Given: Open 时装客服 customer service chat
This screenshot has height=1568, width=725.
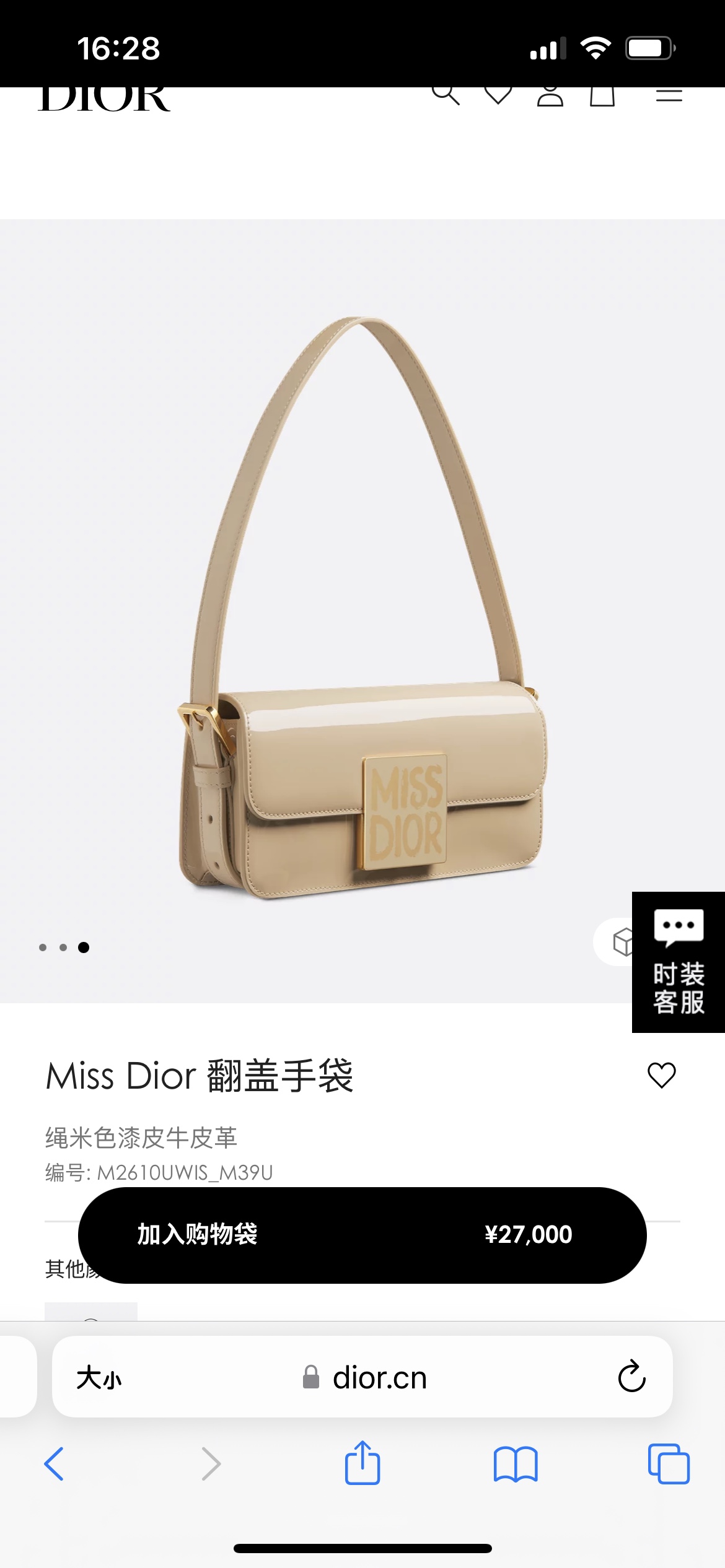Looking at the screenshot, I should click(x=679, y=962).
